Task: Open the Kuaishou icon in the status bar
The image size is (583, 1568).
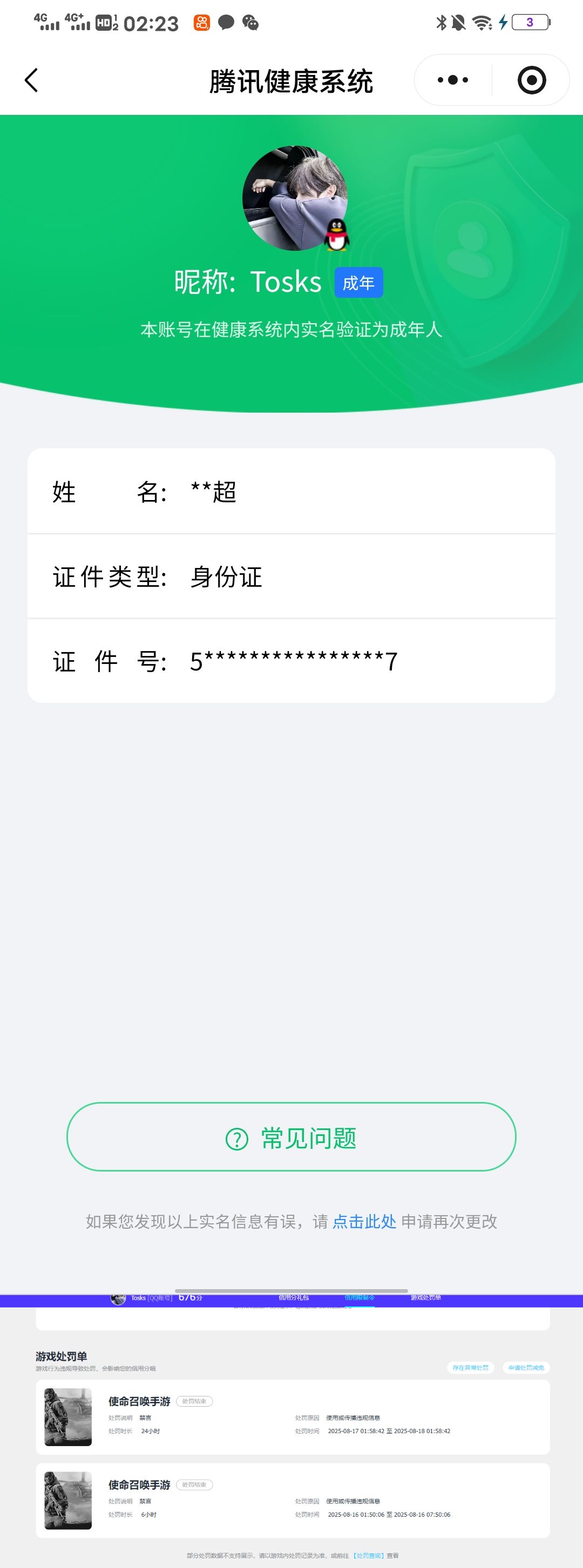Action: (203, 22)
